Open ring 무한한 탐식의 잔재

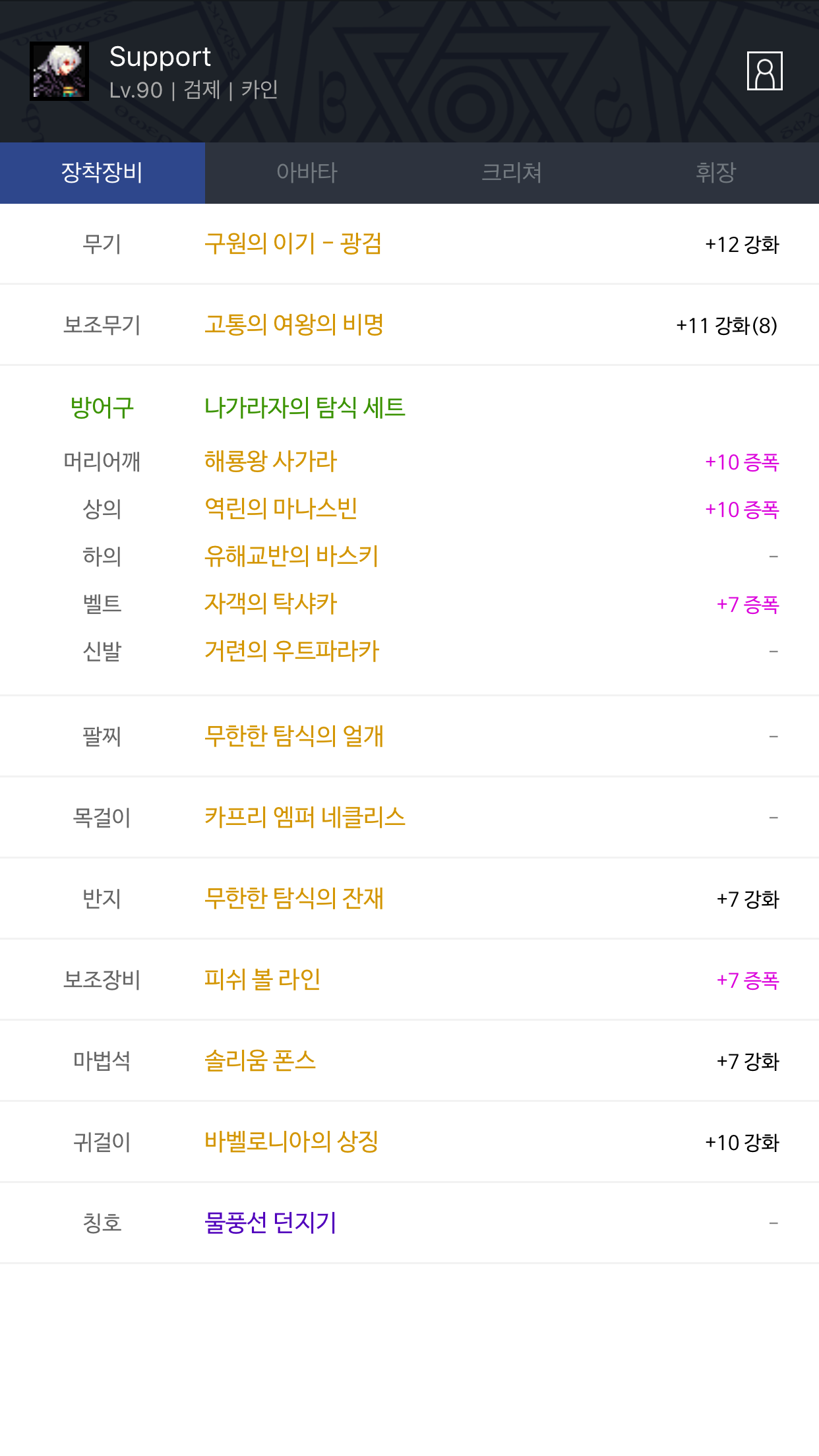pos(294,898)
